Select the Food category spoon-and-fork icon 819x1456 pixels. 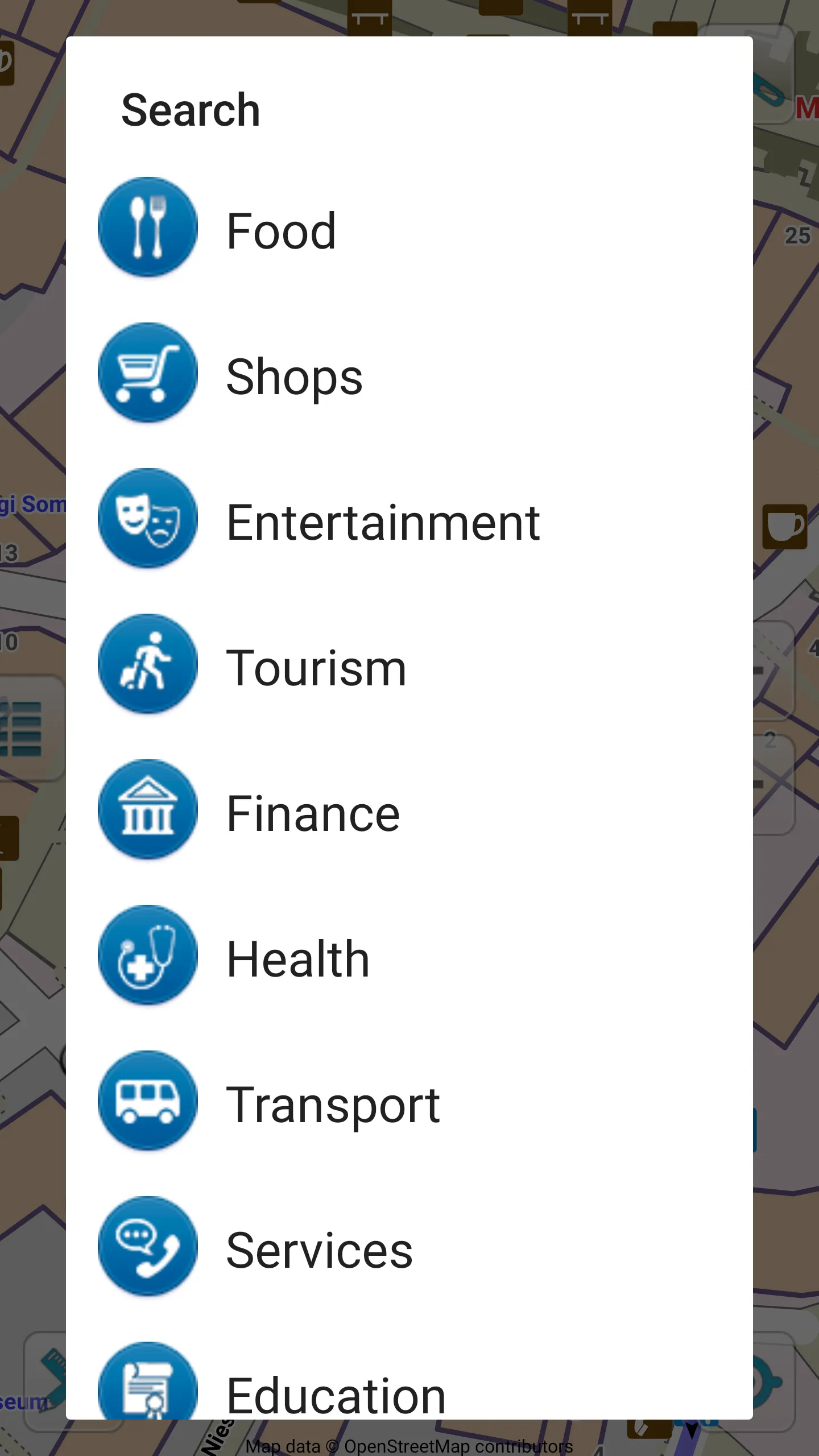147,228
